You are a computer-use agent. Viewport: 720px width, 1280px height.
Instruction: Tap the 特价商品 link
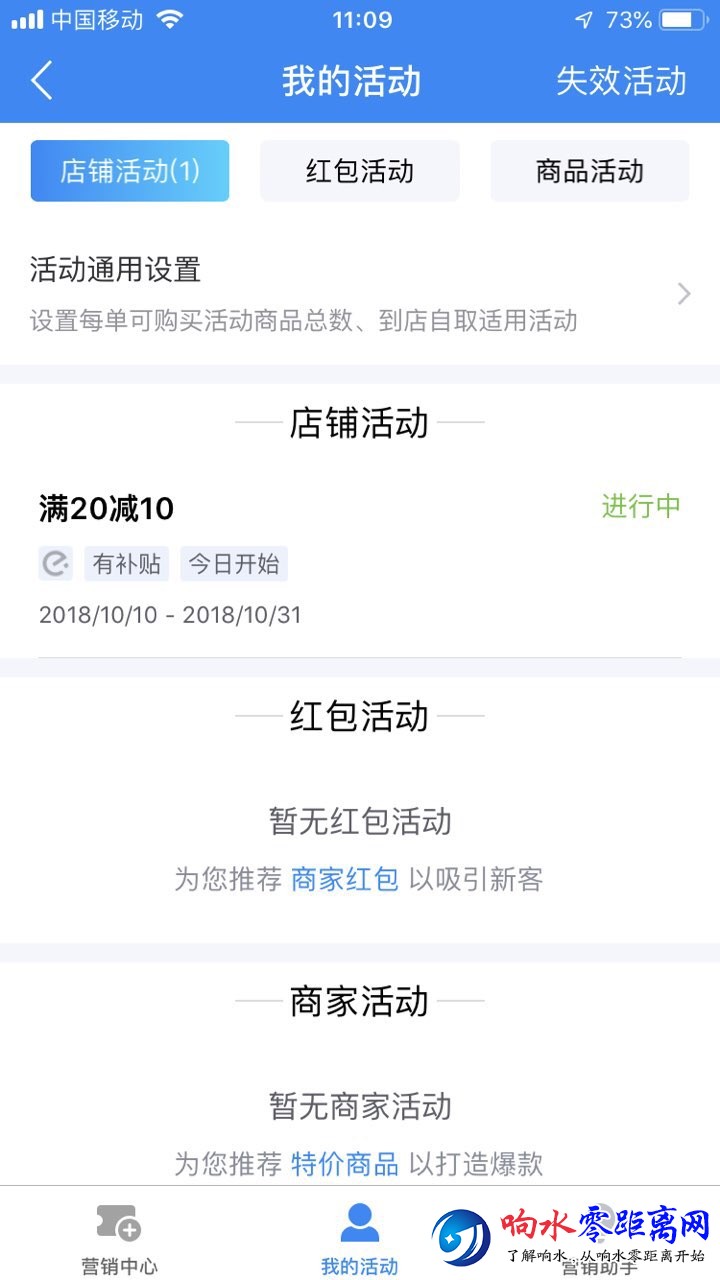click(344, 1164)
